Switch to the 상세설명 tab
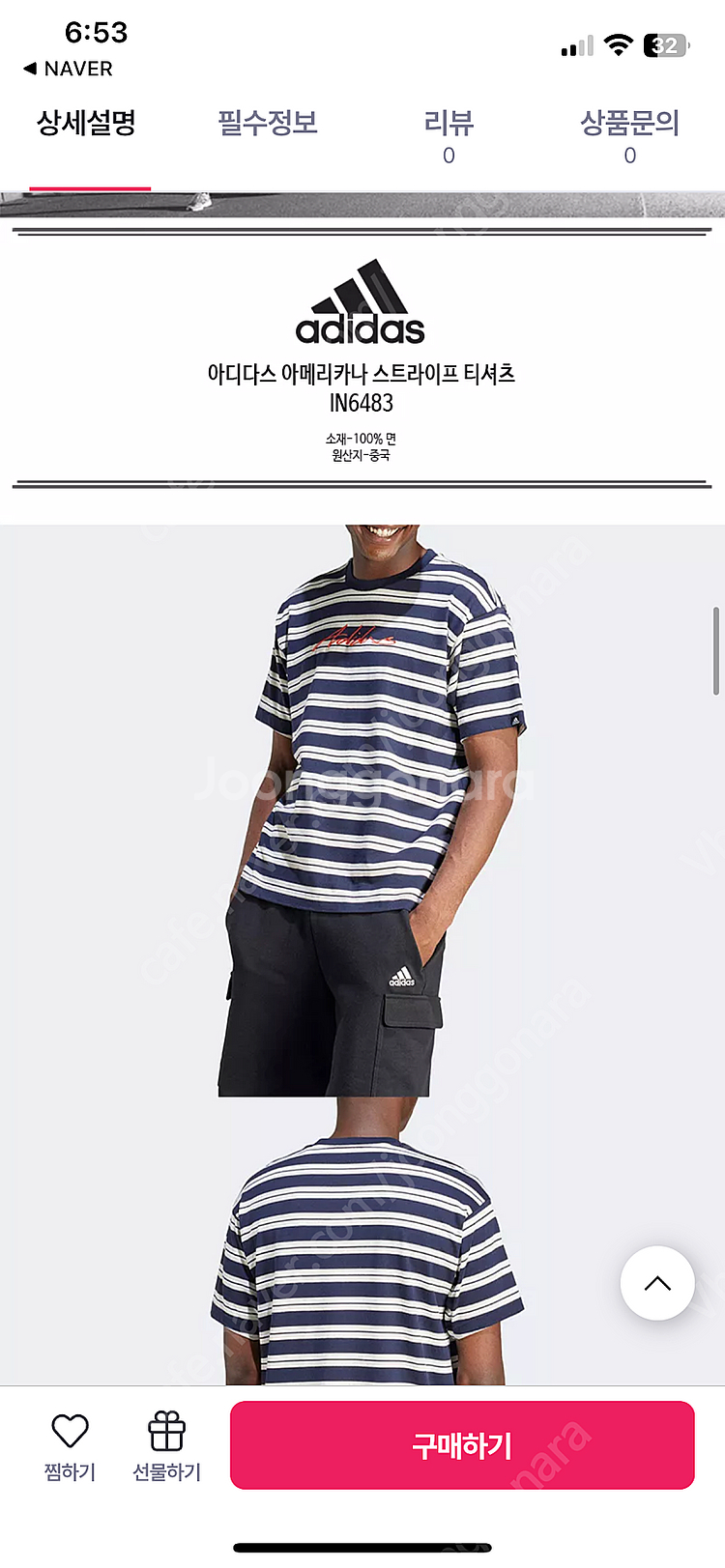 [87, 124]
